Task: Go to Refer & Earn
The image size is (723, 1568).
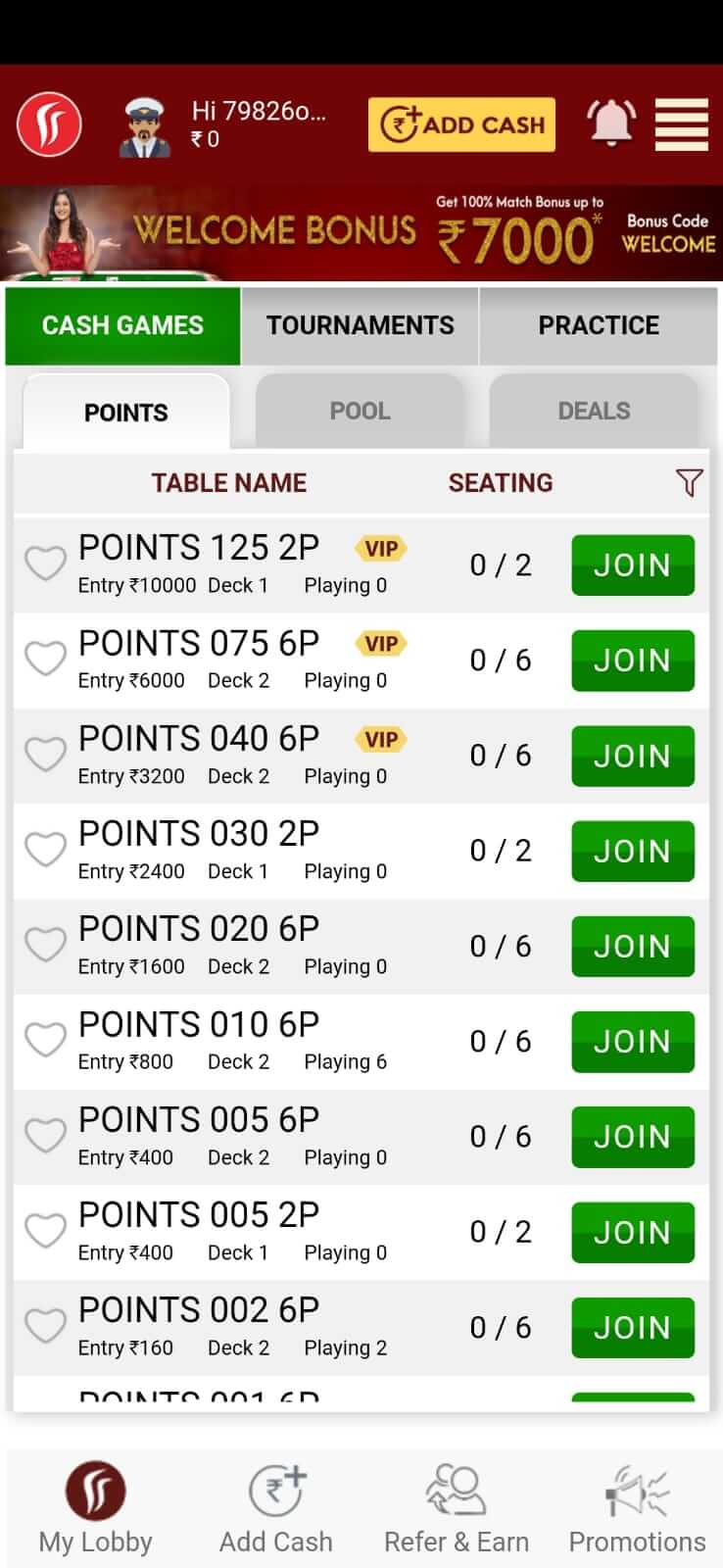Action: (x=457, y=1509)
